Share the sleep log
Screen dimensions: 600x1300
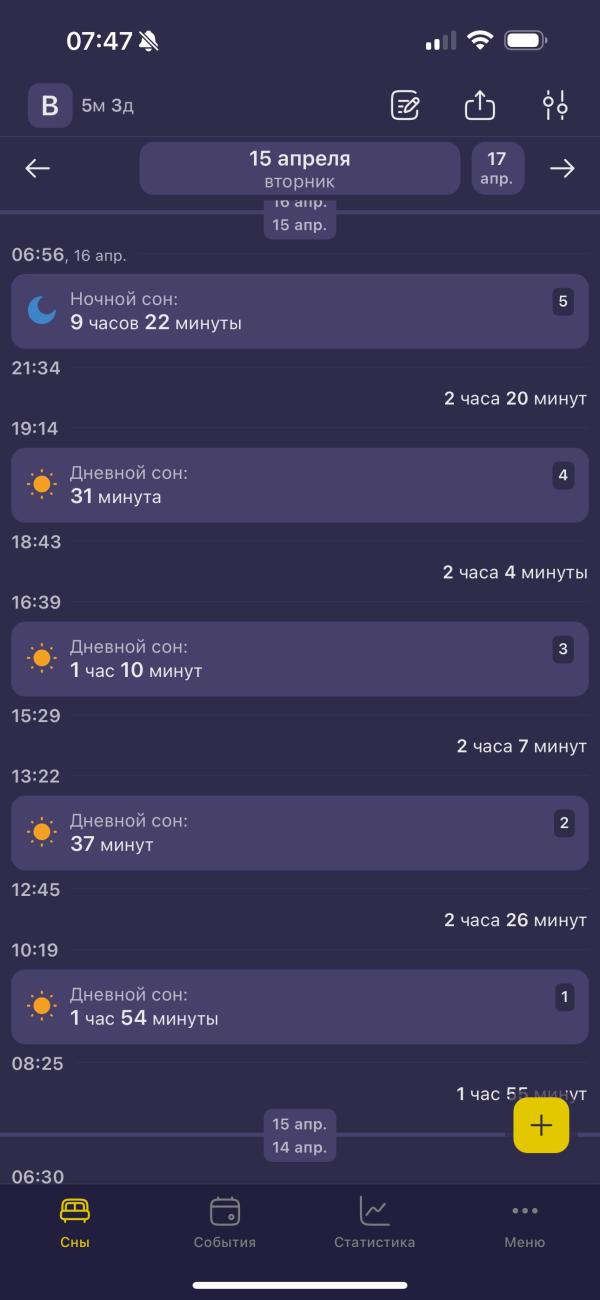coord(480,105)
